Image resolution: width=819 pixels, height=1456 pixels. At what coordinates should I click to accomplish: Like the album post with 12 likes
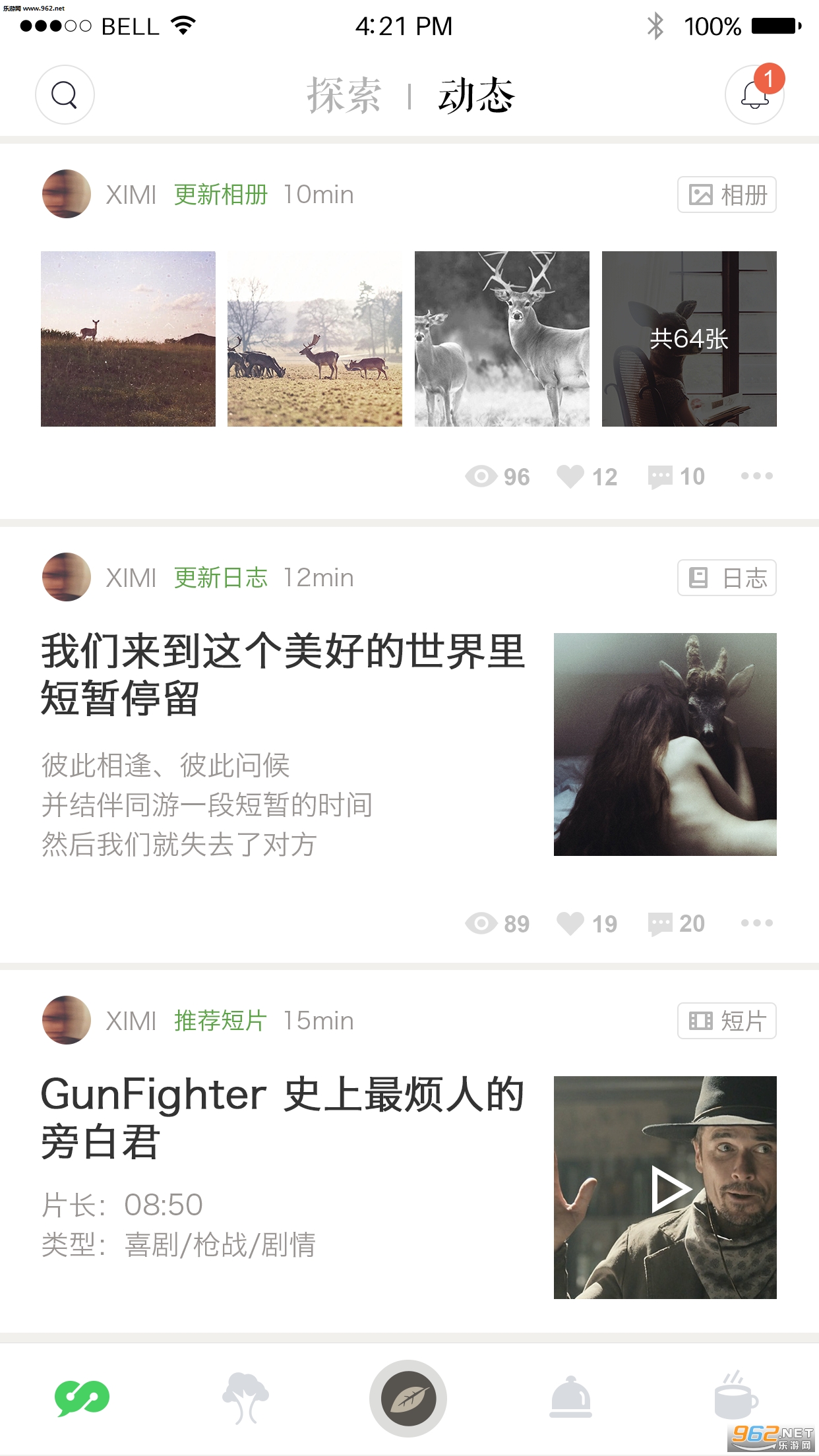(x=571, y=476)
